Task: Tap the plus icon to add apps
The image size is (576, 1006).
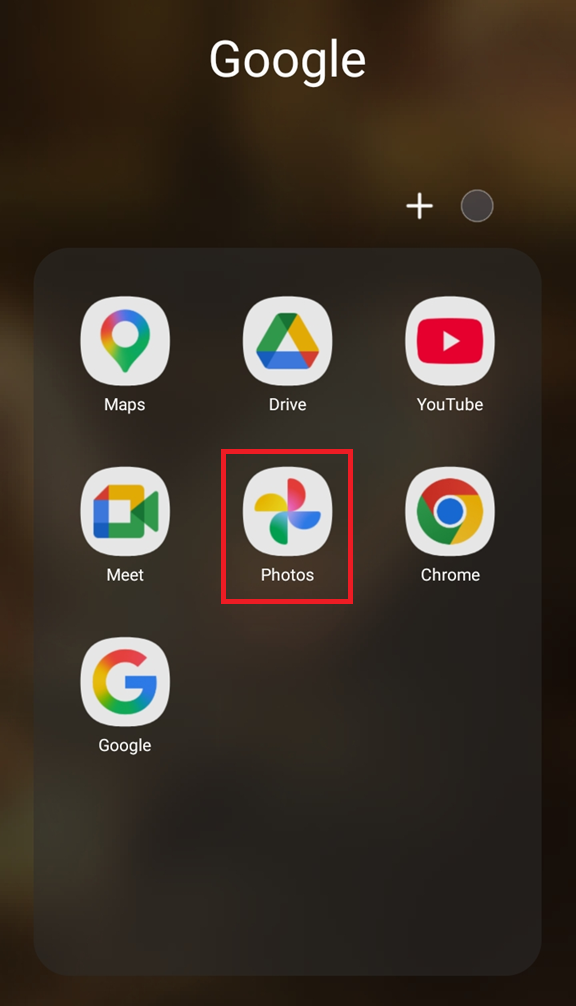Action: pos(419,206)
